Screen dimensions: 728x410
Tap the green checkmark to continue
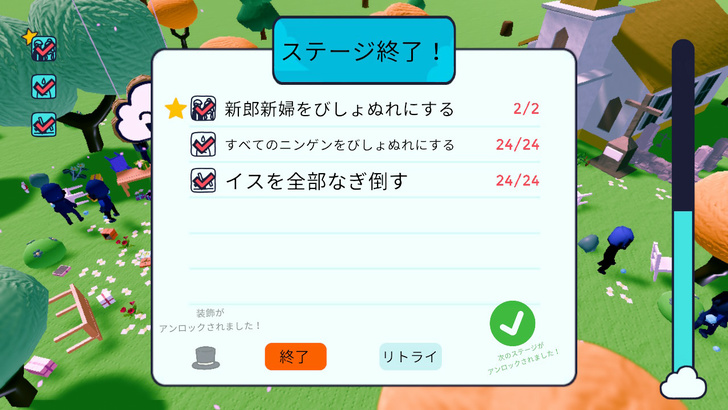pos(512,323)
